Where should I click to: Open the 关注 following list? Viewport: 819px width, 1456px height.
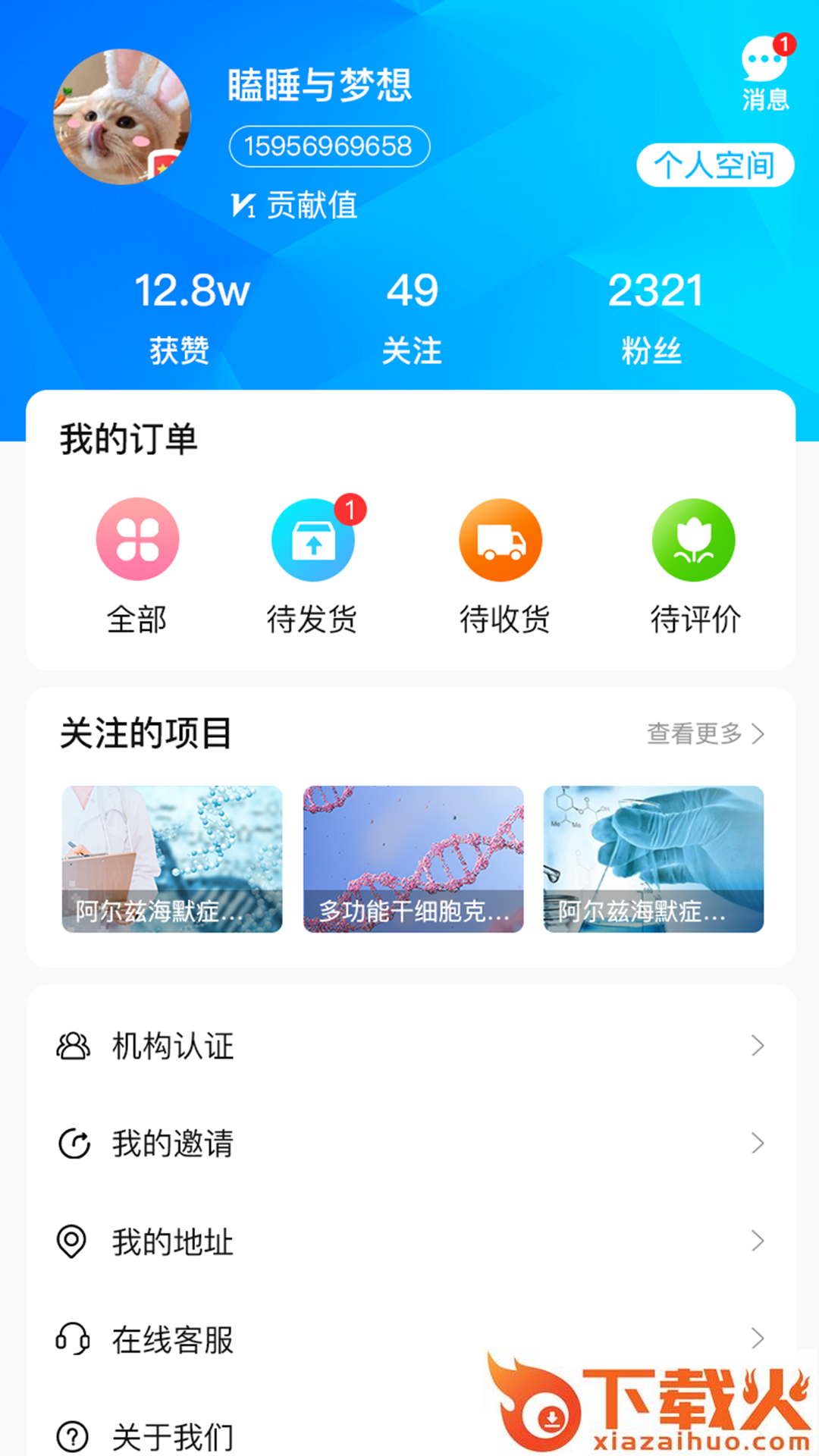[412, 317]
